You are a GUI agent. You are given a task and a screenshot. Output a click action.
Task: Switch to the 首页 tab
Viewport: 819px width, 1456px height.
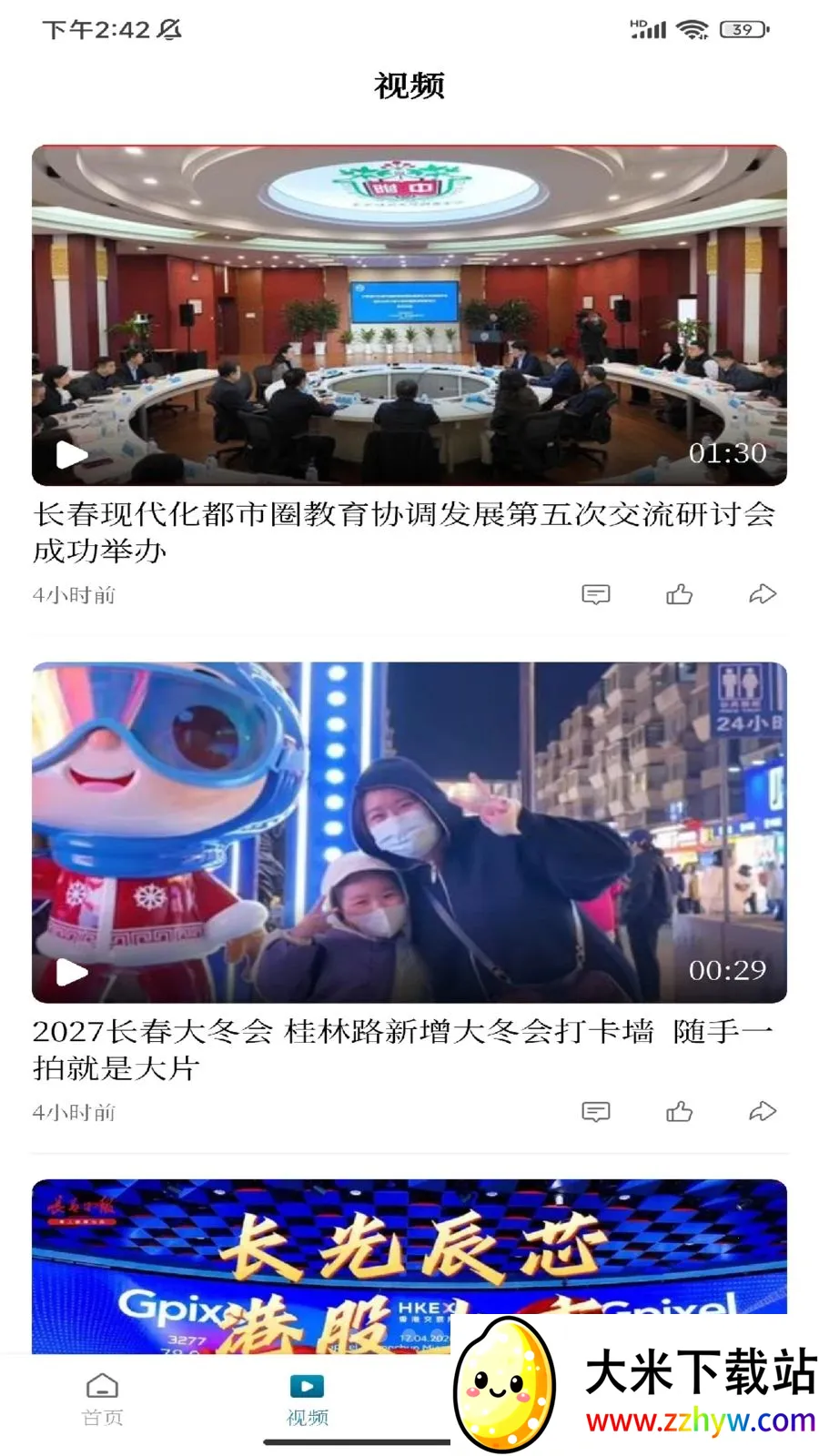102,1400
